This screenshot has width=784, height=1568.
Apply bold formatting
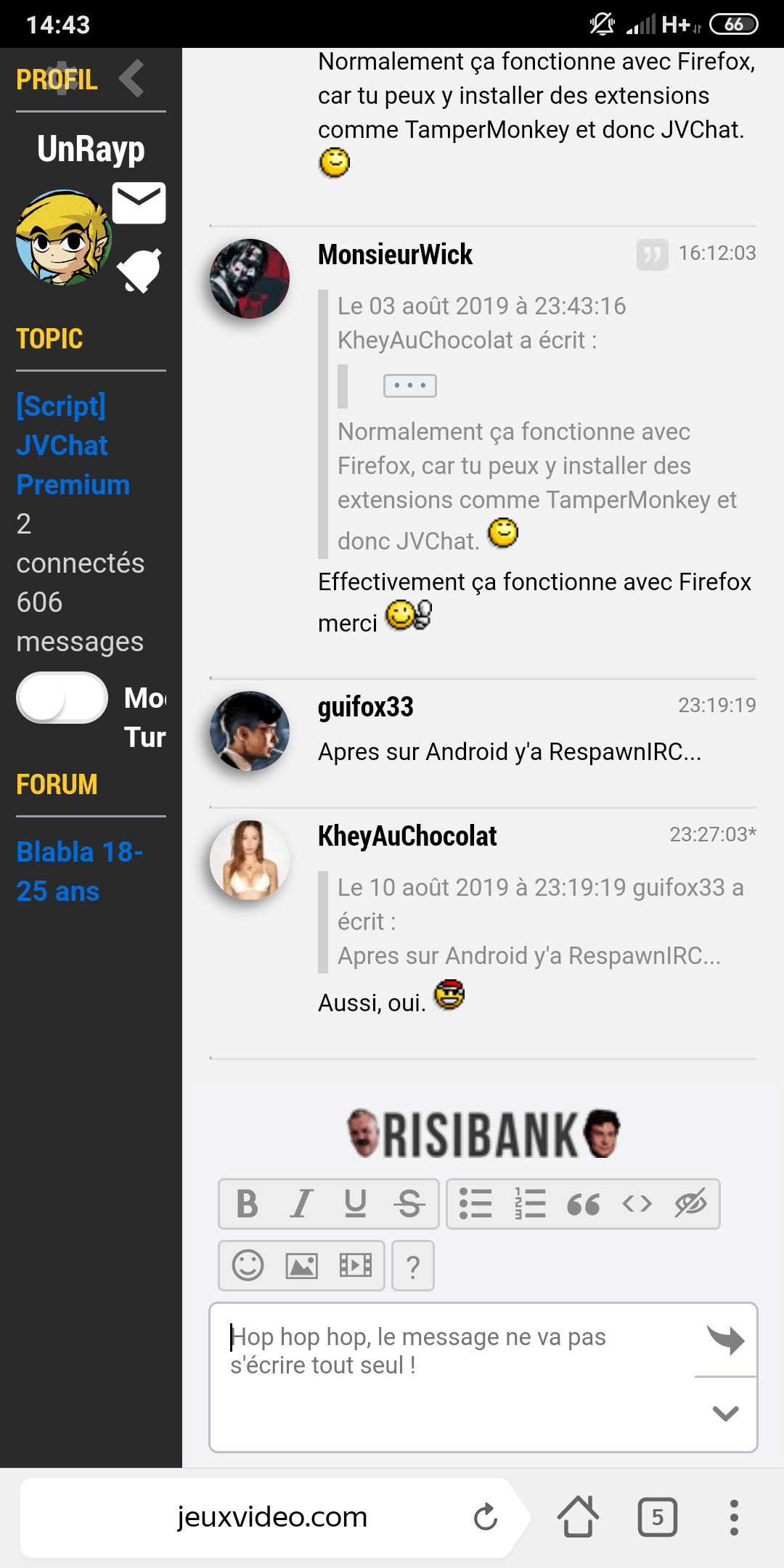coord(248,1204)
